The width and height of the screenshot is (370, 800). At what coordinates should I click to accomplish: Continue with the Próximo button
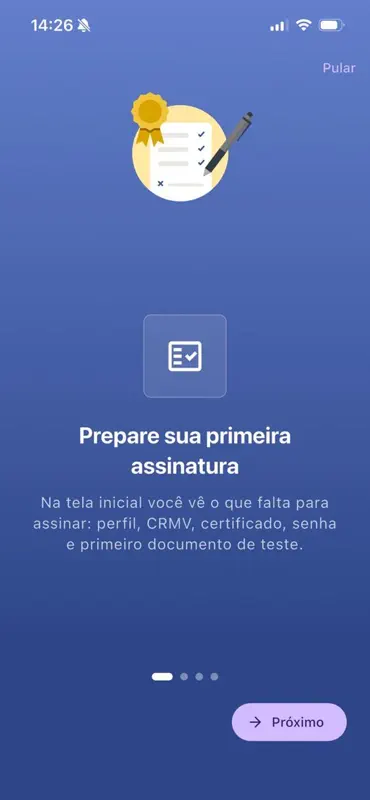coord(289,722)
